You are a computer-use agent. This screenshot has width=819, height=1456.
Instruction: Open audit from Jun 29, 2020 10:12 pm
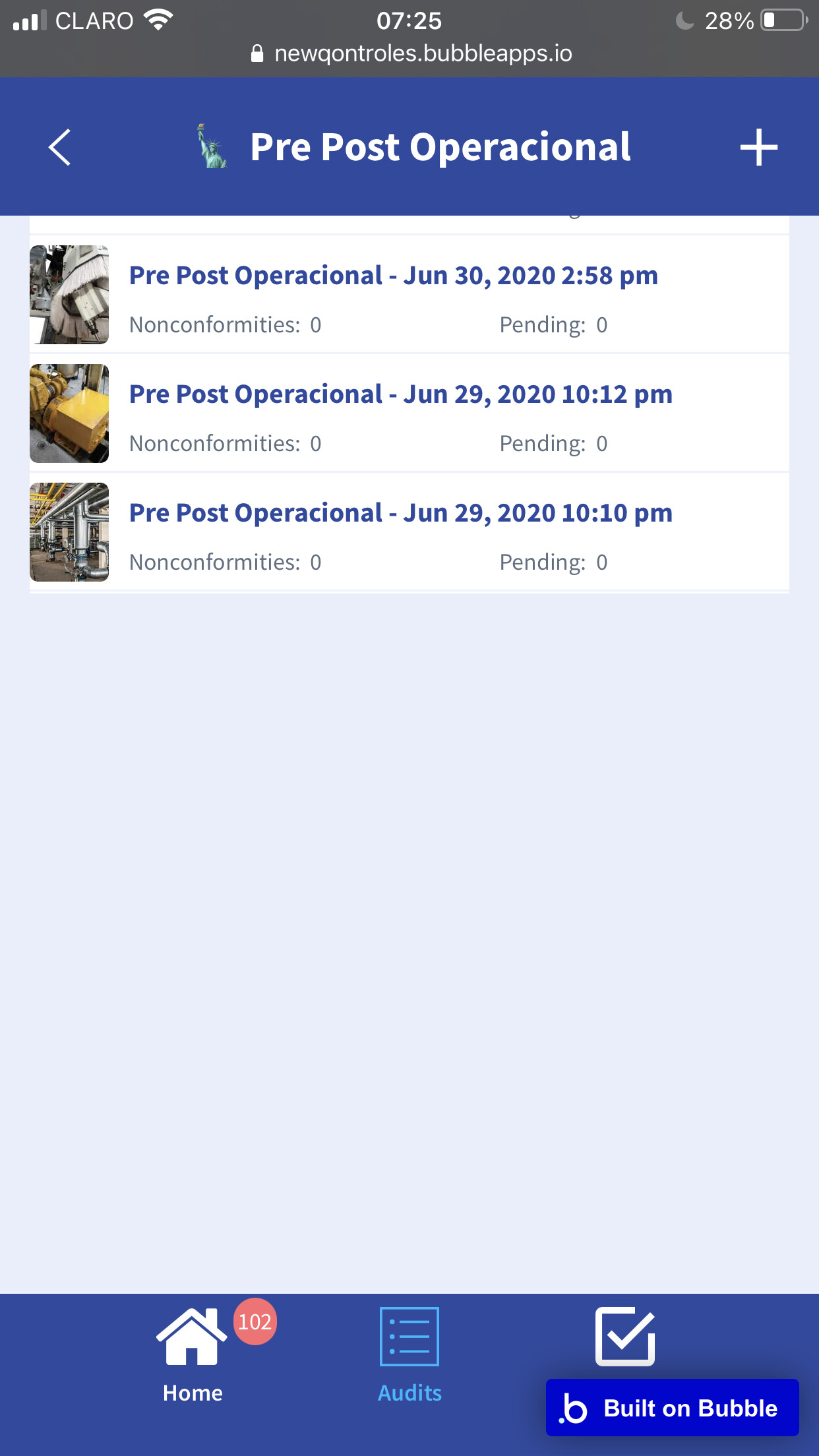(x=400, y=394)
